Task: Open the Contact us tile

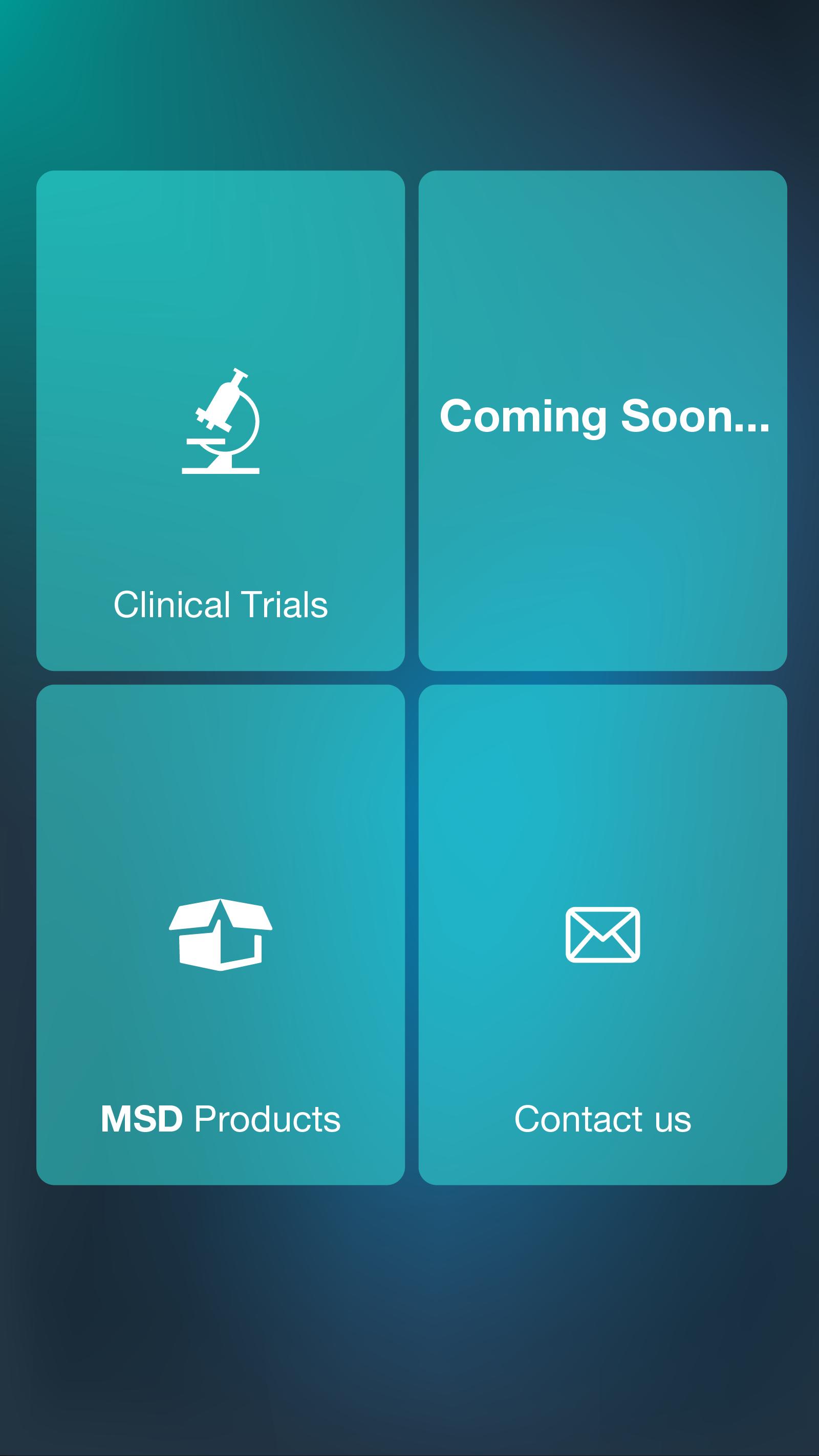Action: [x=602, y=935]
